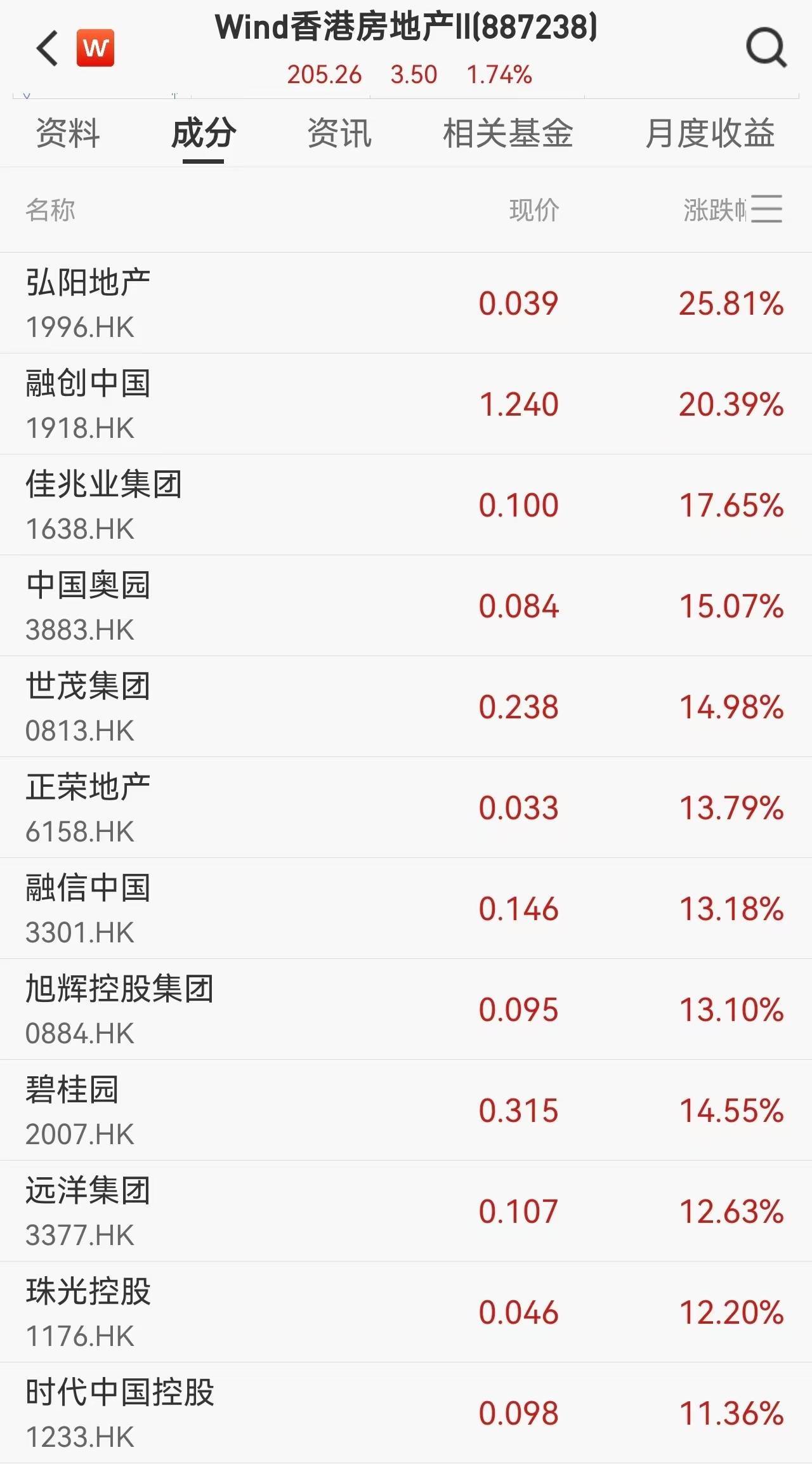Open the search magnifier icon
This screenshot has height=1464, width=812.
point(766,48)
